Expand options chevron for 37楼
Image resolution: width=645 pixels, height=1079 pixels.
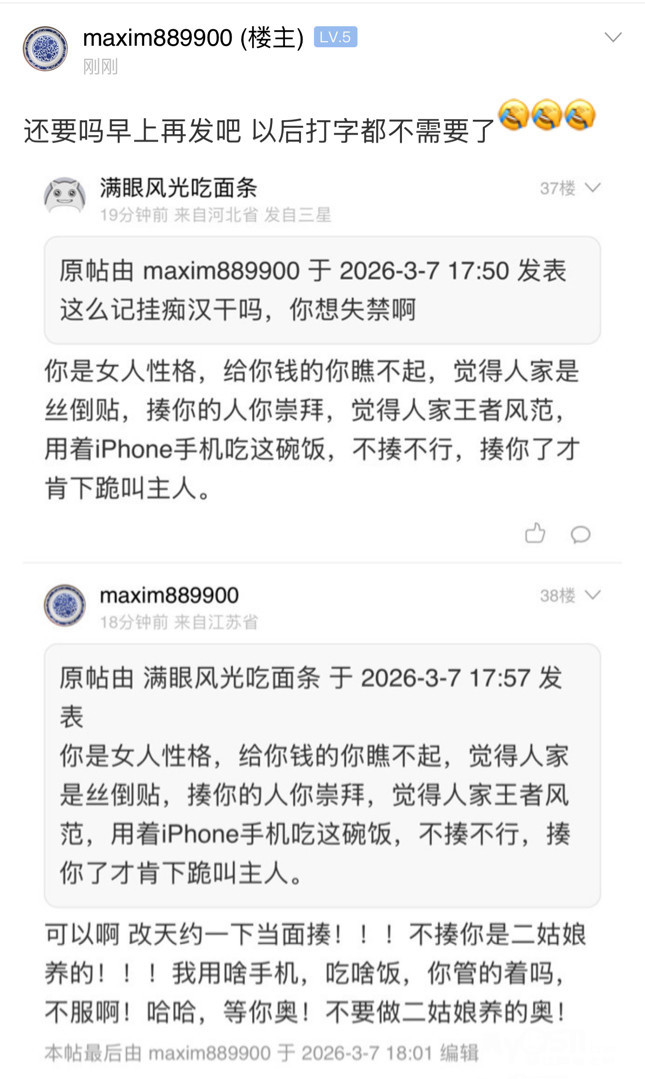593,187
